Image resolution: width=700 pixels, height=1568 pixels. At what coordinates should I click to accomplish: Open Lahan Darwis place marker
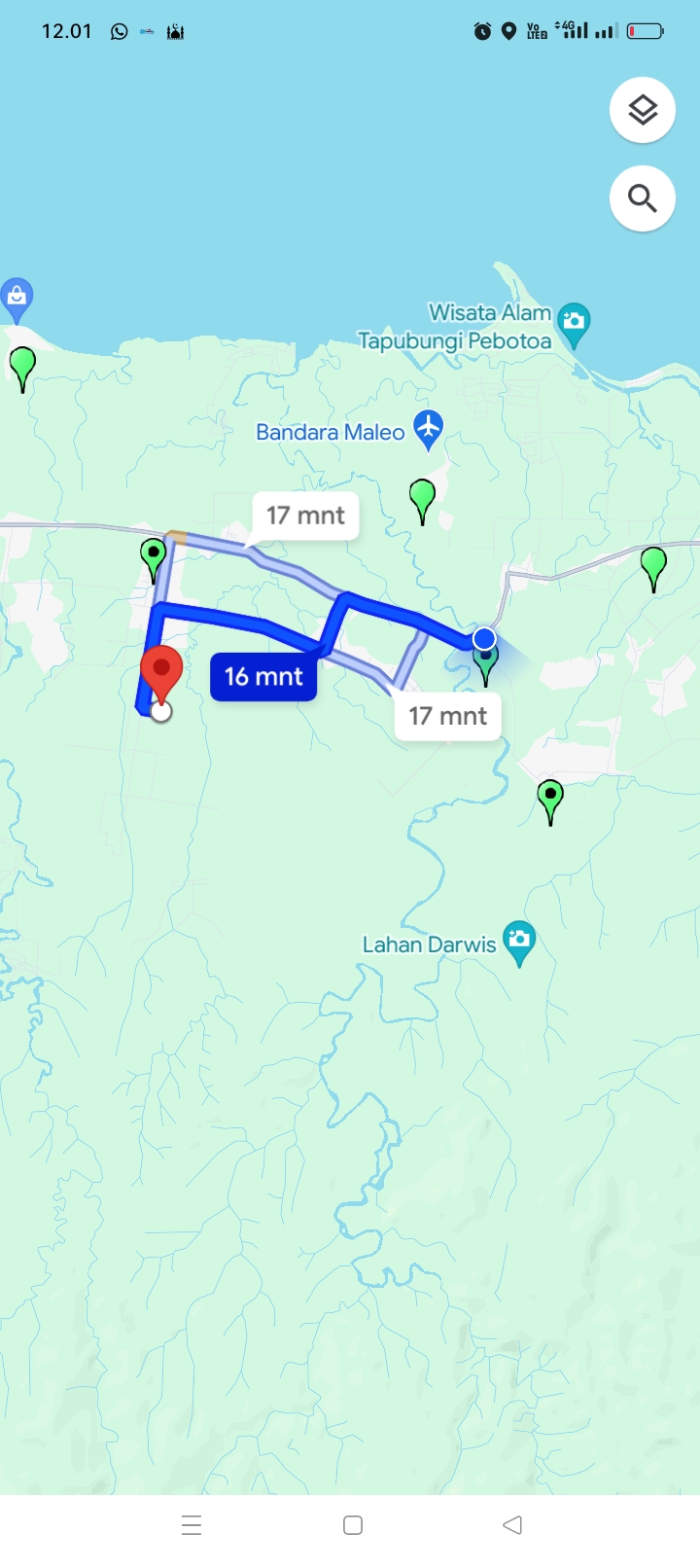(519, 943)
